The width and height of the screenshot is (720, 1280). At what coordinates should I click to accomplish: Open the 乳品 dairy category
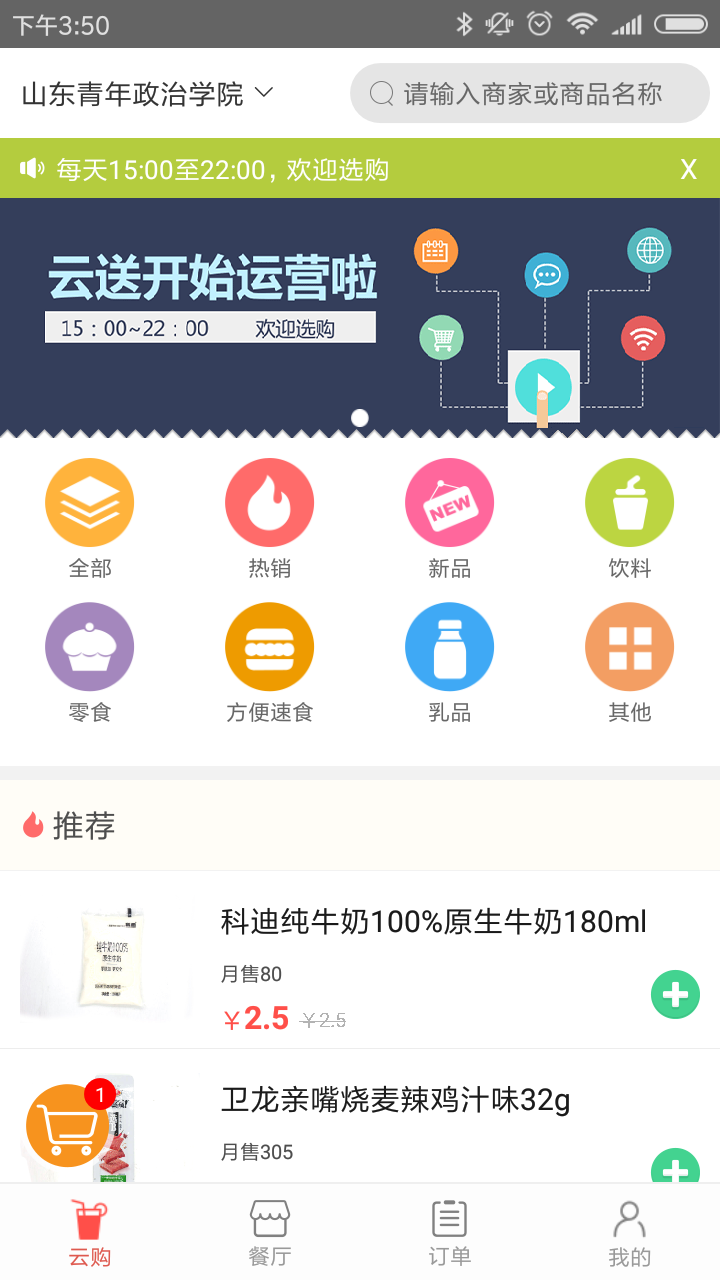pyautogui.click(x=449, y=661)
